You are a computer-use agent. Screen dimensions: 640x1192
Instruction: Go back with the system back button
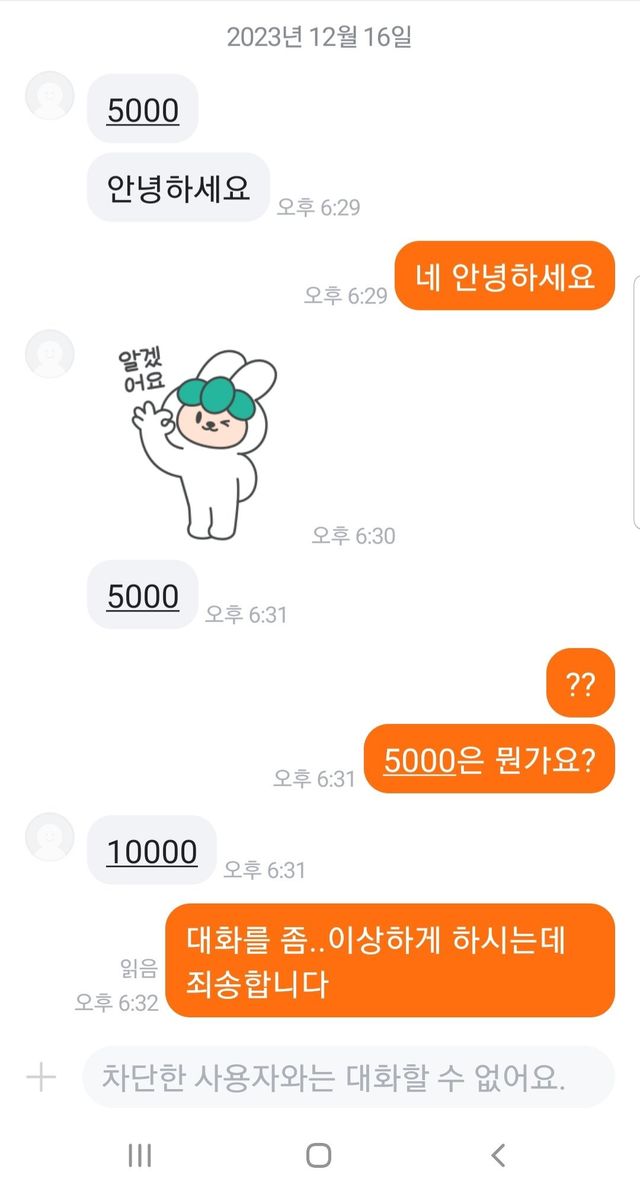click(498, 1156)
